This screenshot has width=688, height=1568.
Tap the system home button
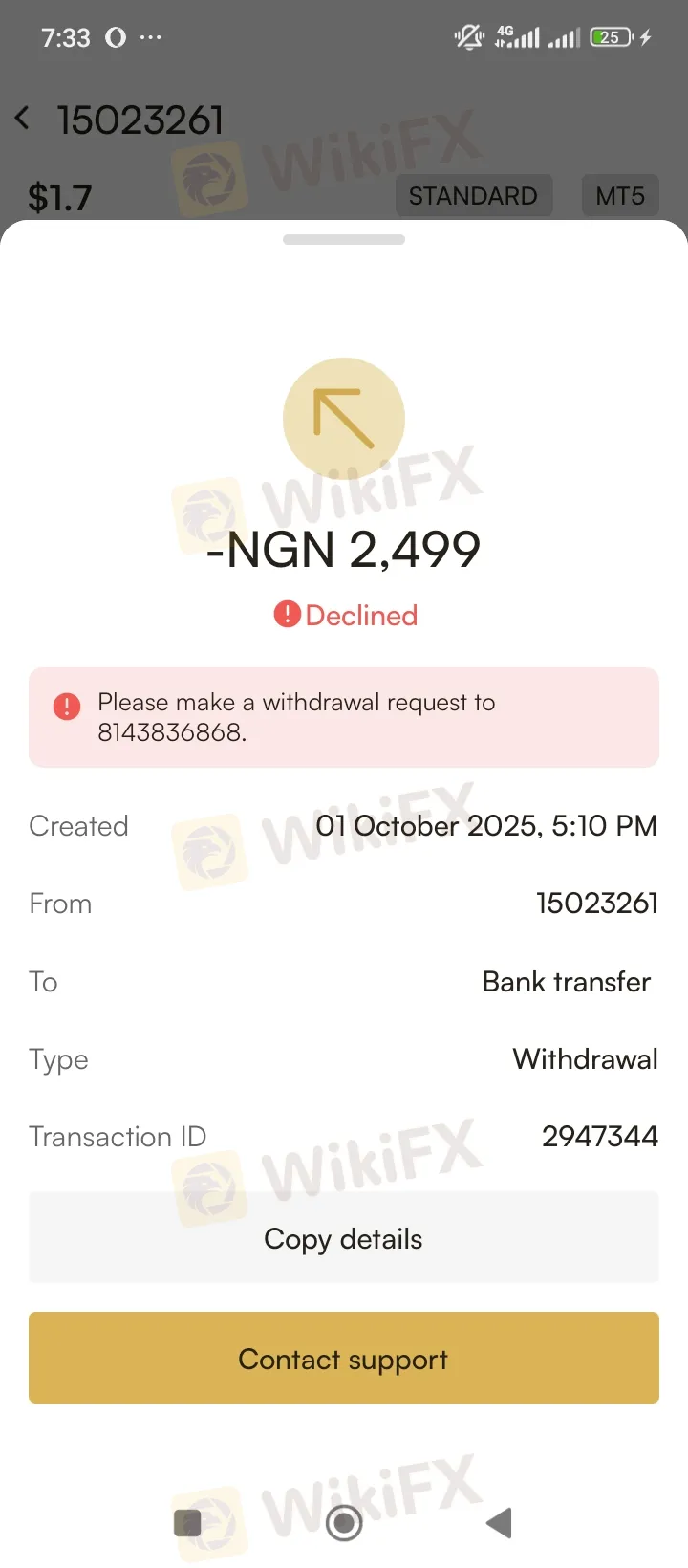(344, 1523)
